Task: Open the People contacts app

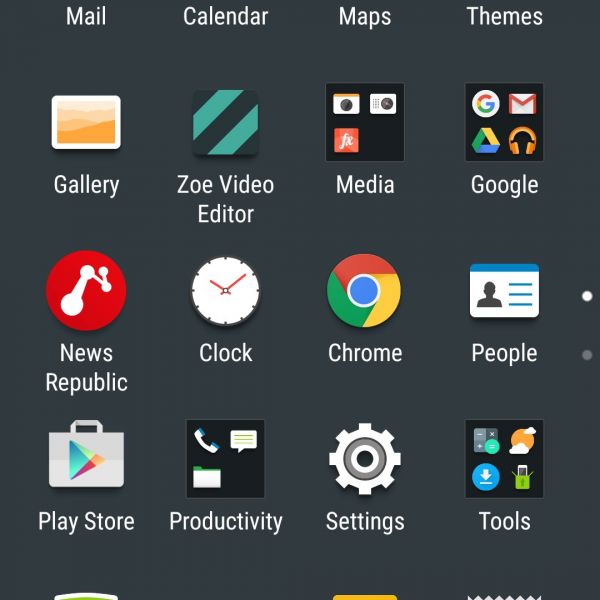Action: click(x=504, y=291)
